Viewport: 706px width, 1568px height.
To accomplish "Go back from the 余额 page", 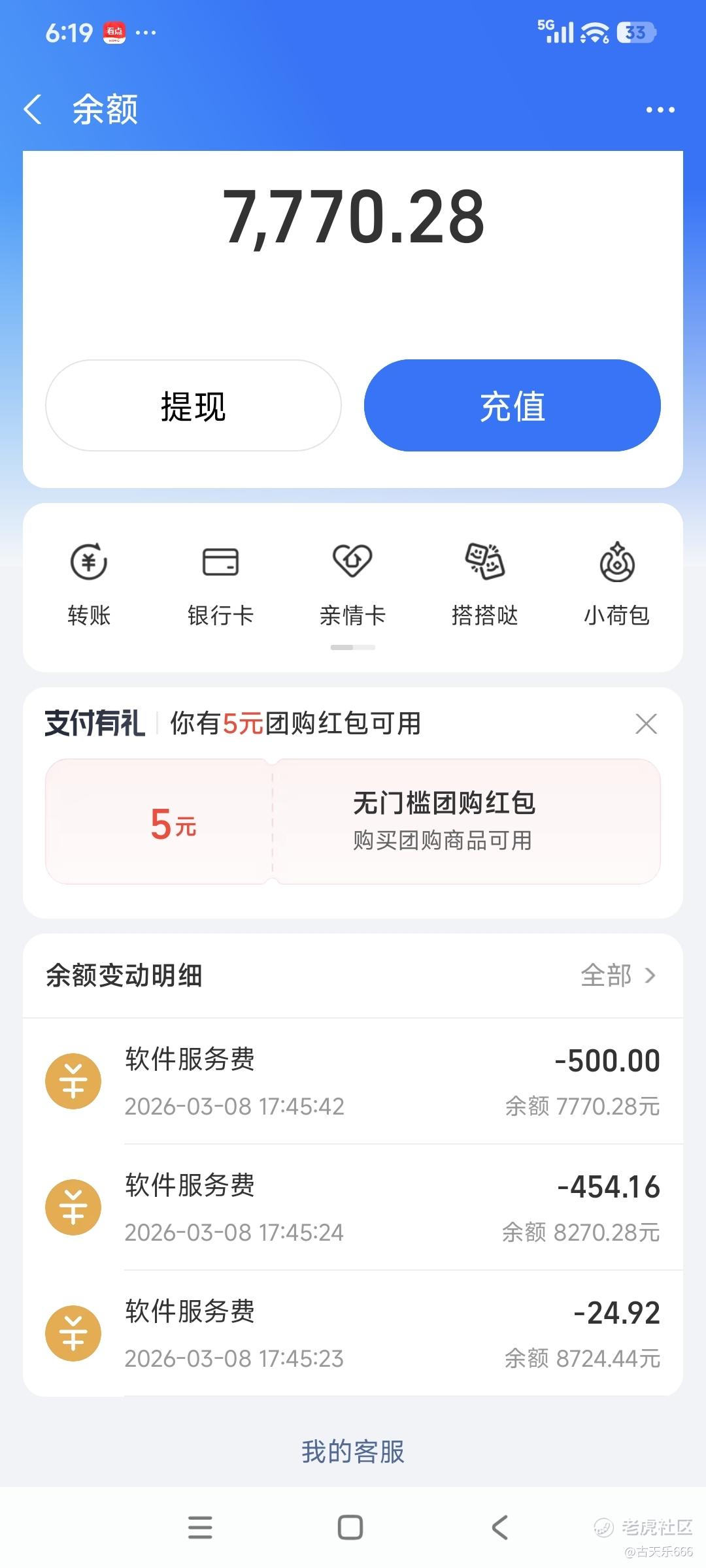I will [x=33, y=109].
